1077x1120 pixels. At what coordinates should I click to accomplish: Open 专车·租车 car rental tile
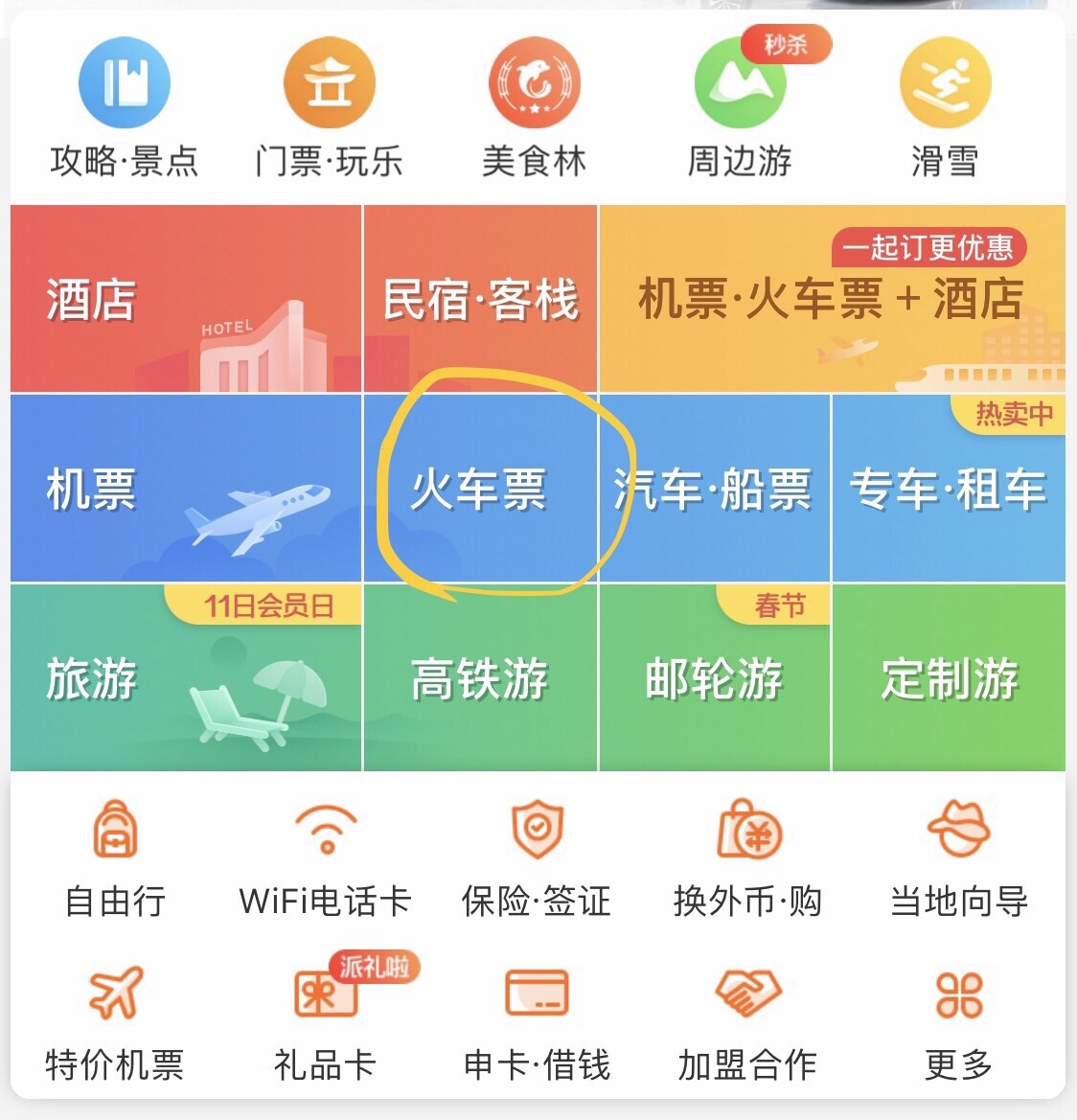[x=949, y=488]
